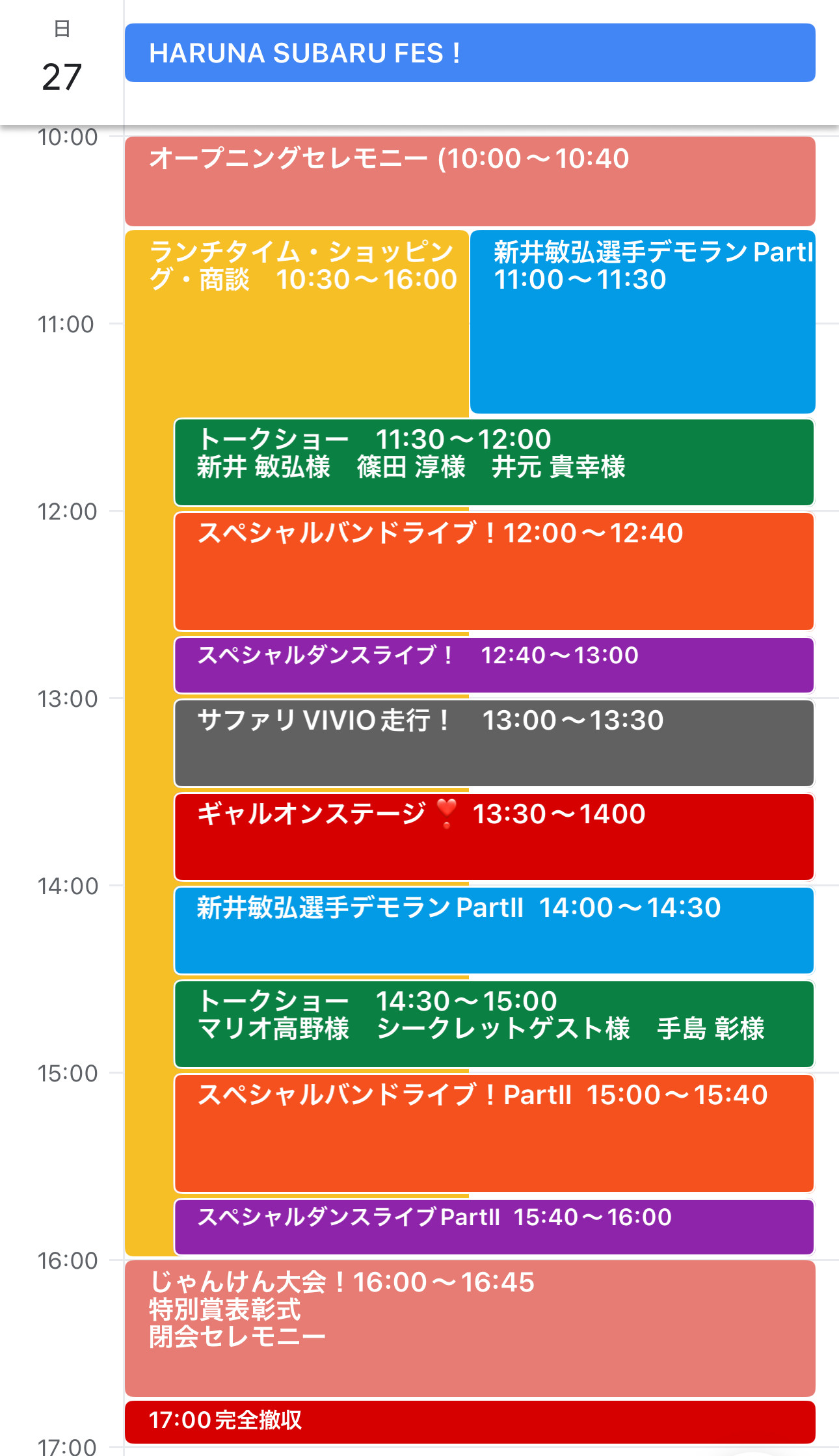
Task: Open トークショー 14:30～15:00 マリオ高野様 event
Action: pos(494,1024)
